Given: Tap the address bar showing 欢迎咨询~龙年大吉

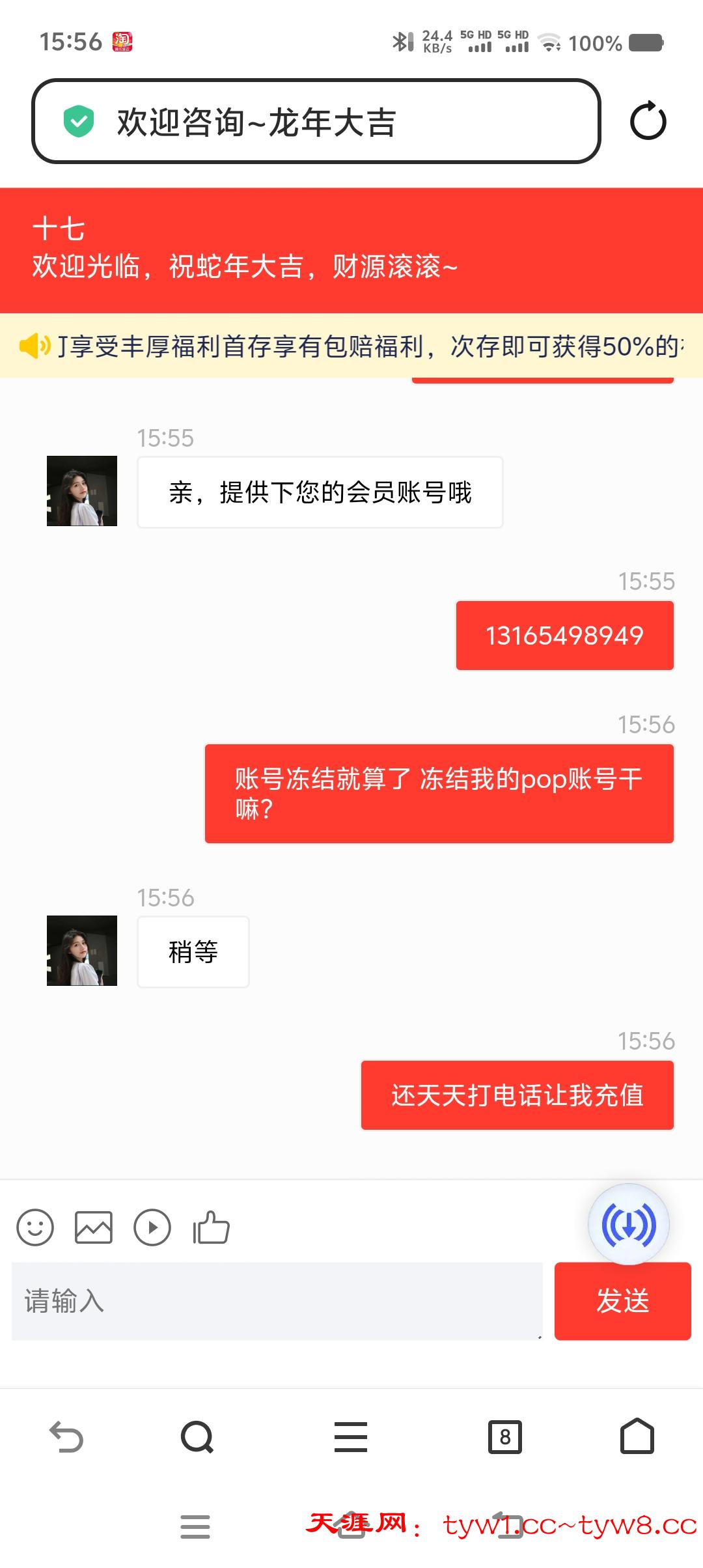Looking at the screenshot, I should 316,122.
